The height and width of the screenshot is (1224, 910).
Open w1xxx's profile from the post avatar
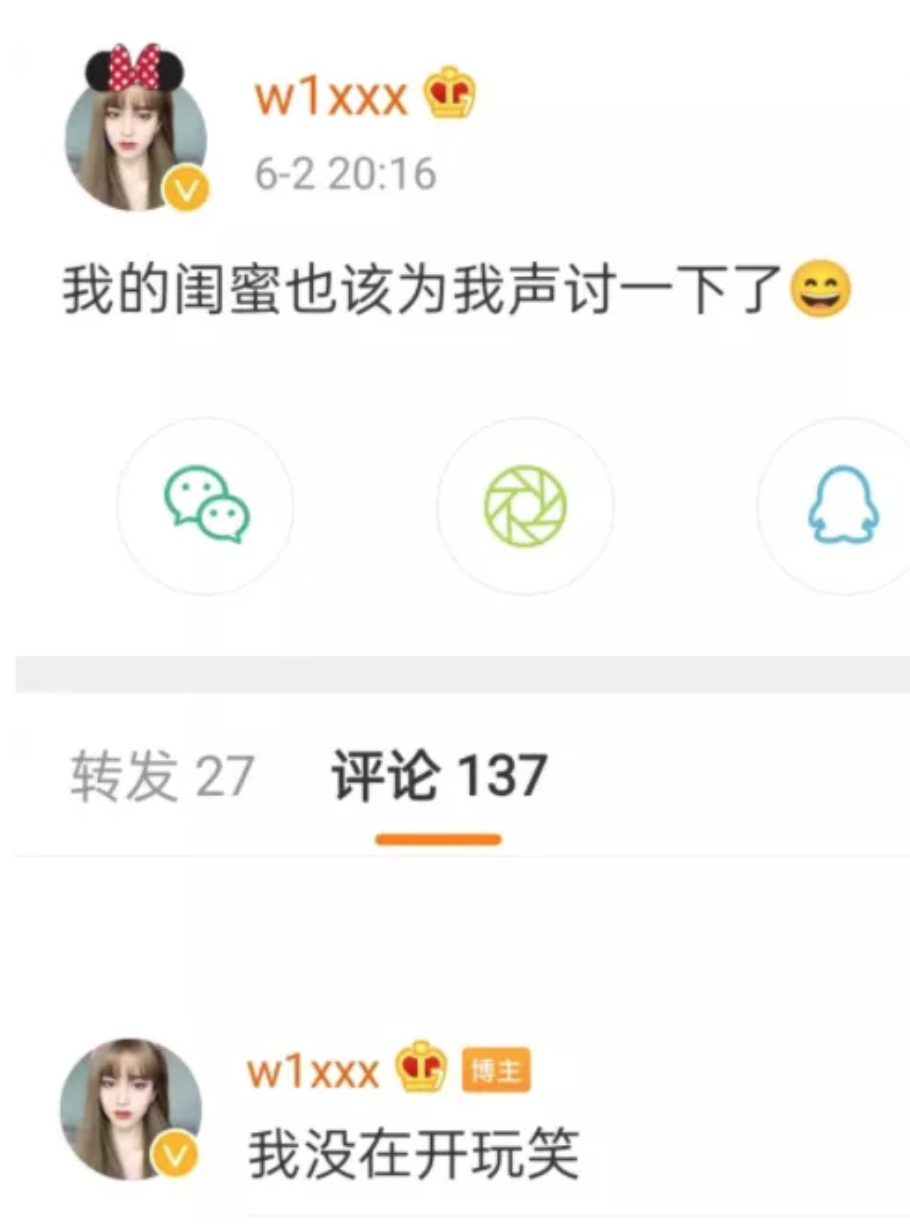[135, 135]
